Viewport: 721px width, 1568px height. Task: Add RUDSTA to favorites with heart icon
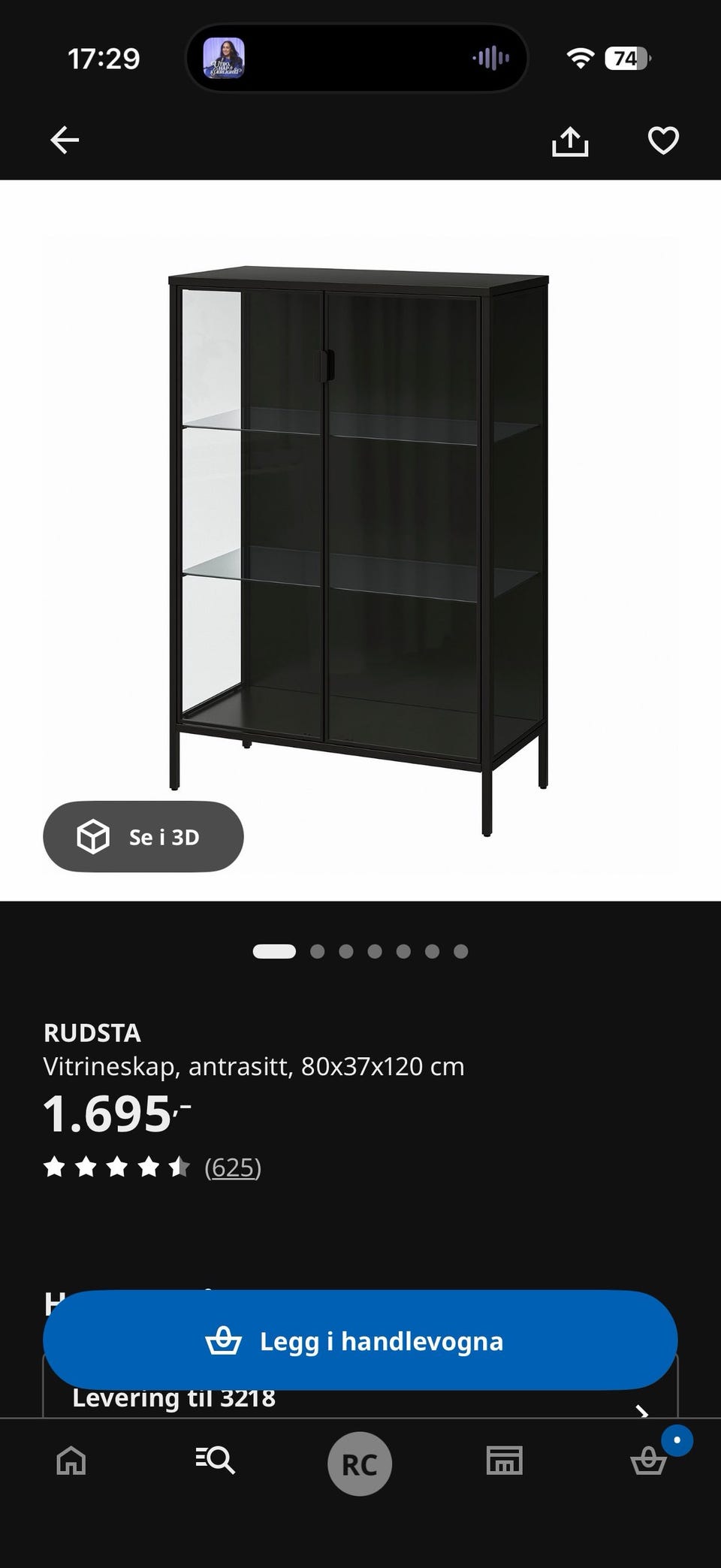coord(663,140)
